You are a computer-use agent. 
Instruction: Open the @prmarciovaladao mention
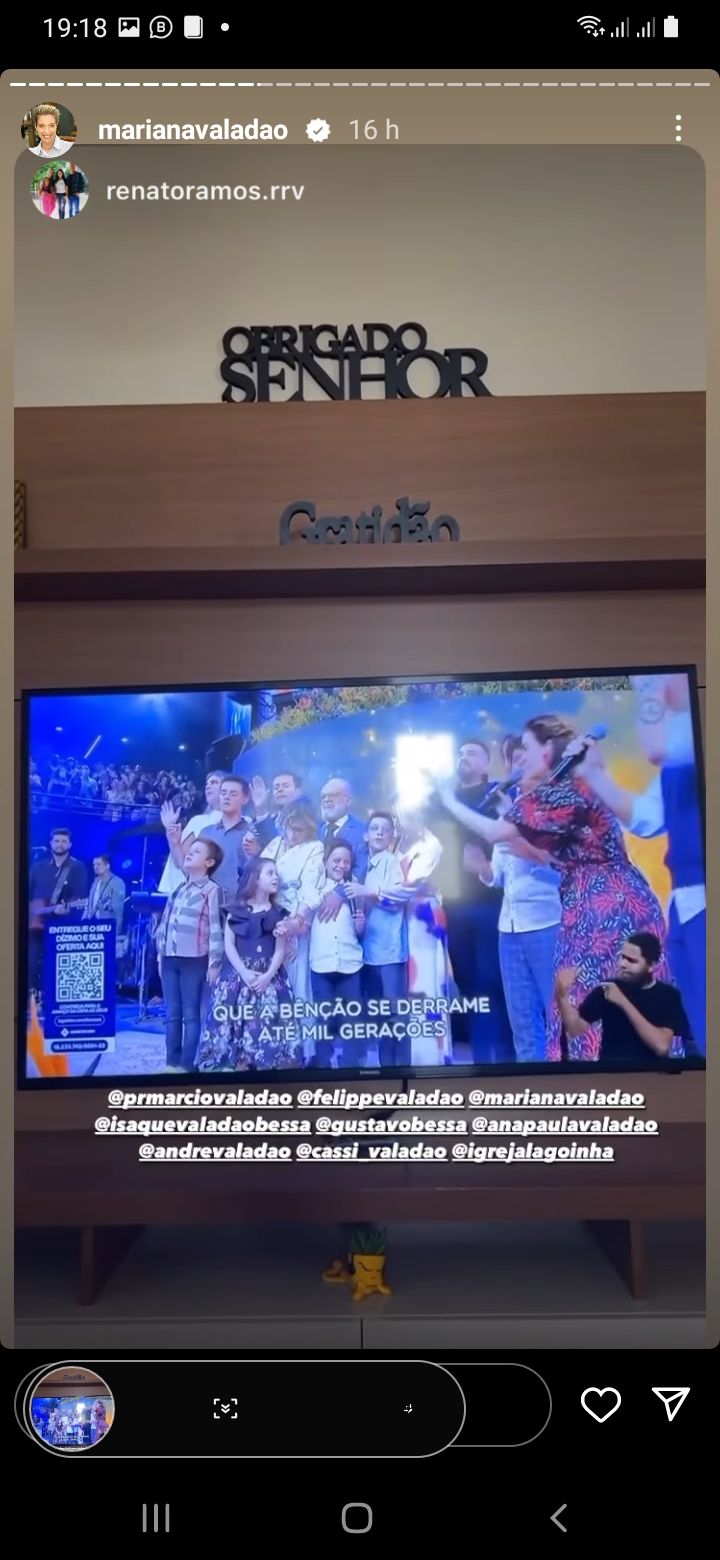tap(200, 1098)
